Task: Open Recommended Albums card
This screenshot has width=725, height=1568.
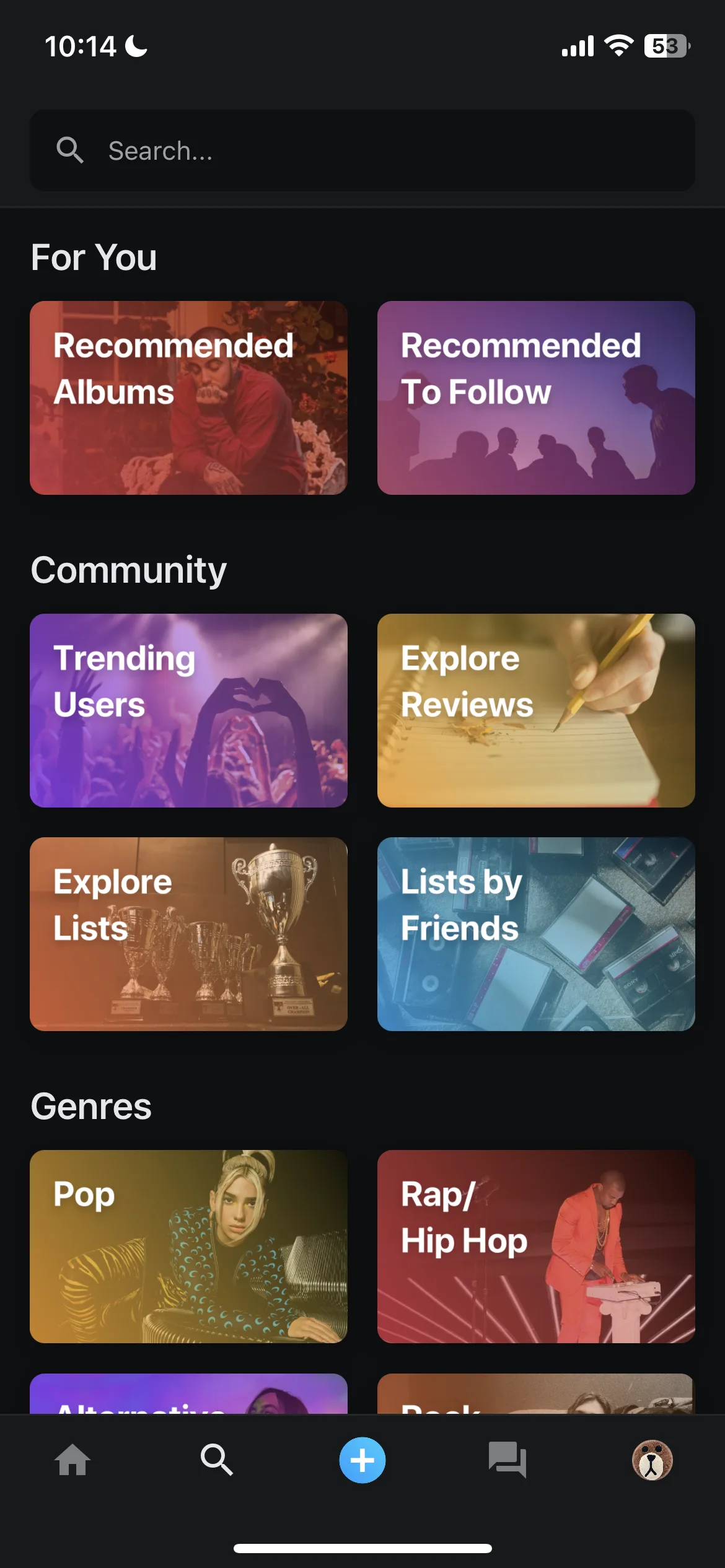Action: (188, 398)
